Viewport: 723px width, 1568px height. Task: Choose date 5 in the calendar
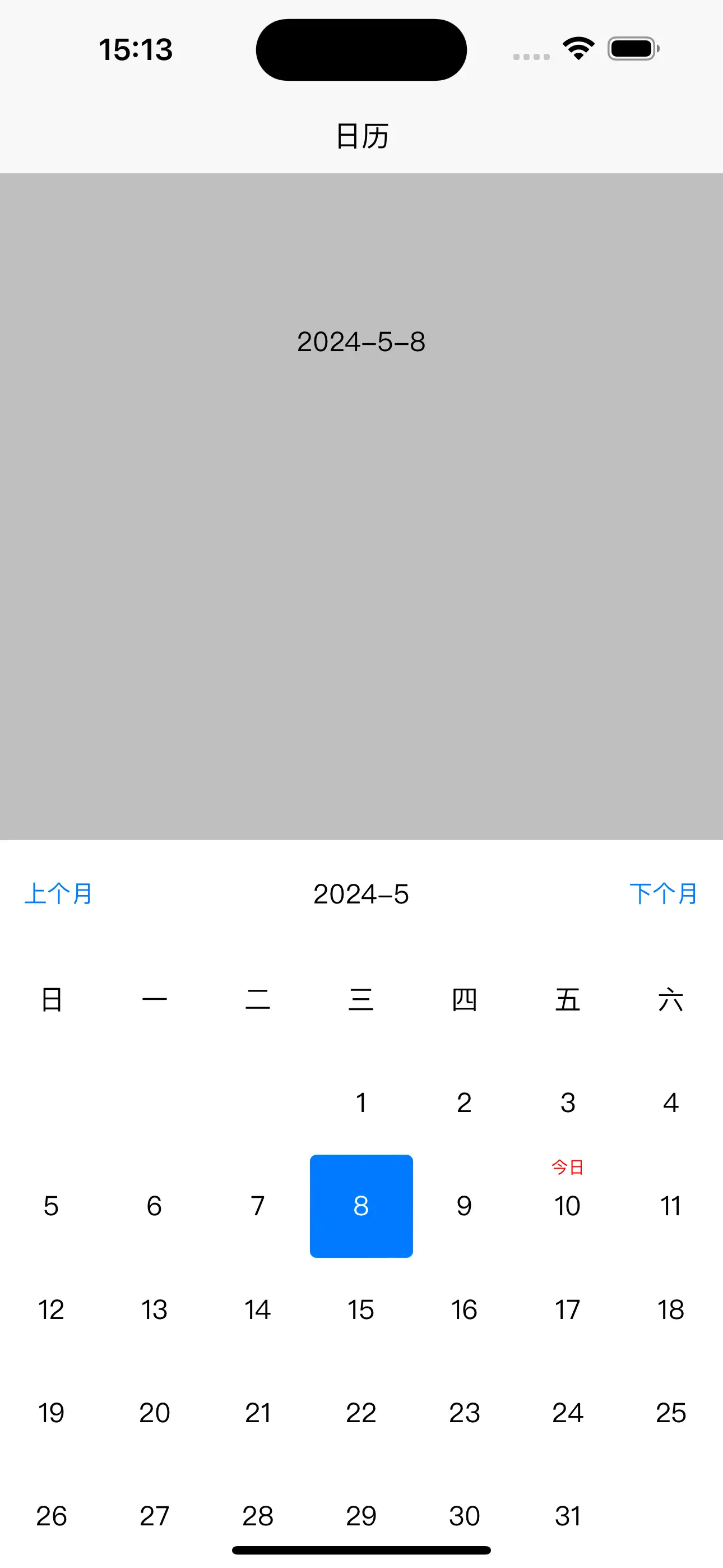pyautogui.click(x=52, y=1206)
